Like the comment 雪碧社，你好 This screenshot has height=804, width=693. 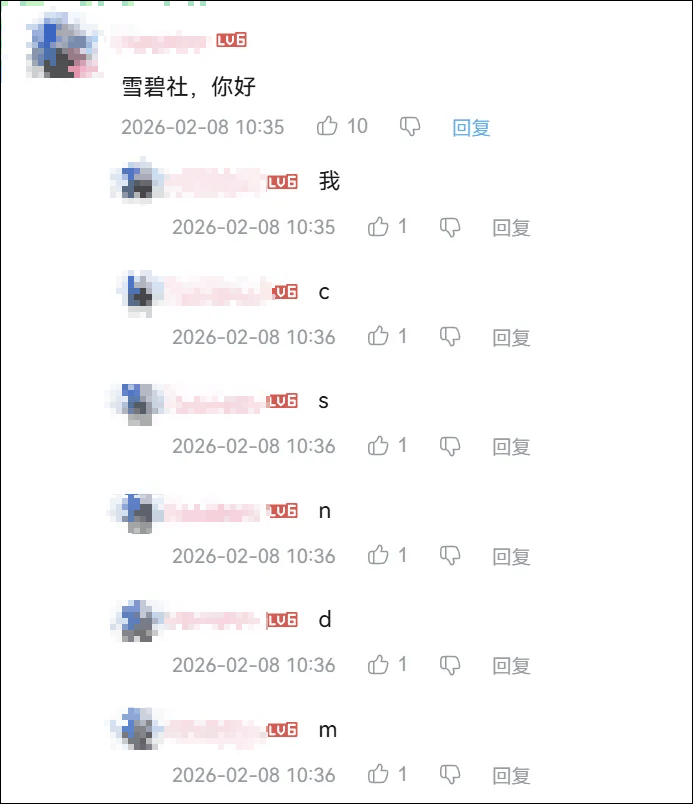(328, 126)
